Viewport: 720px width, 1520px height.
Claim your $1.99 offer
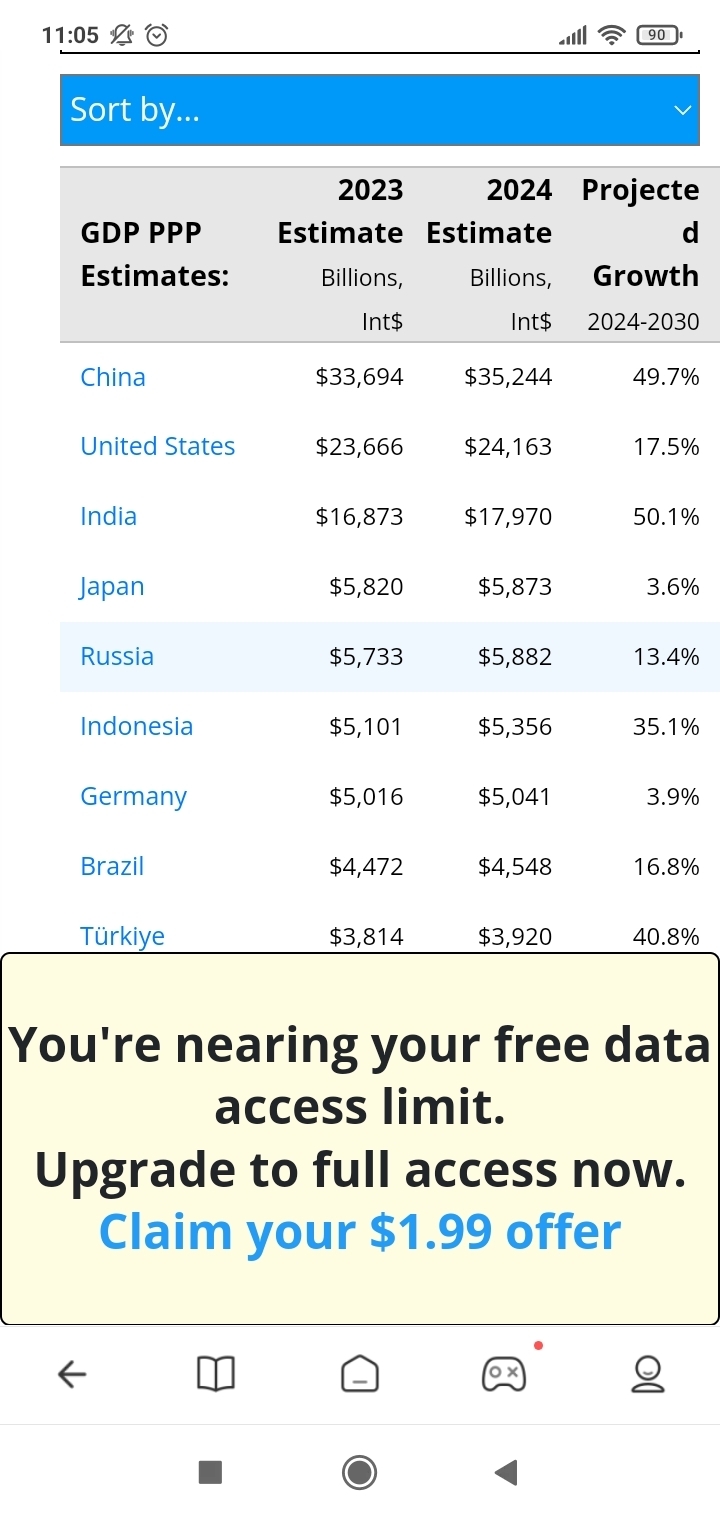(360, 1231)
